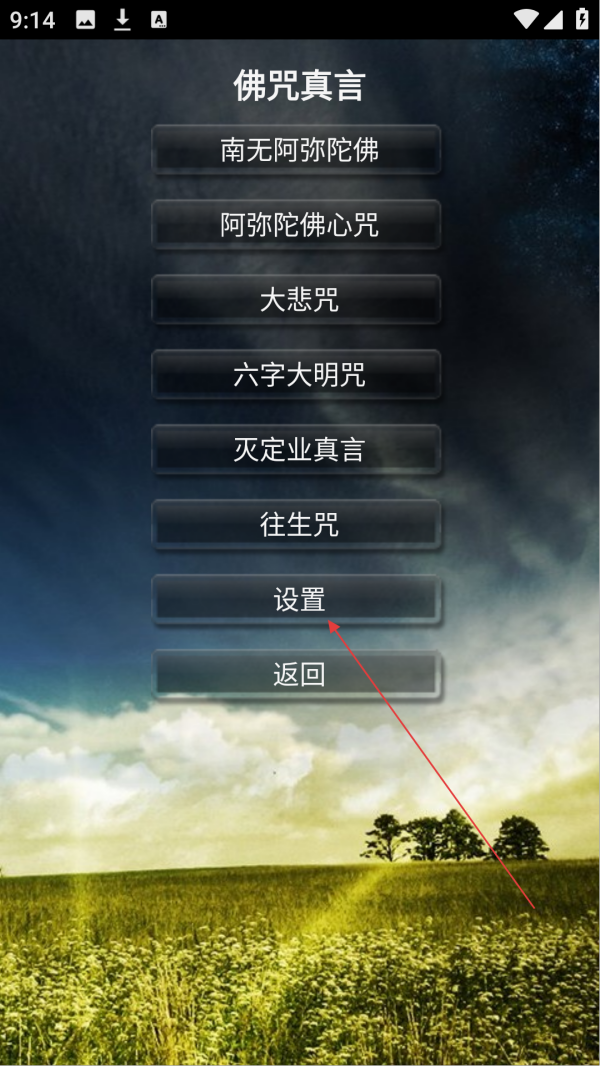The image size is (600, 1066).
Task: Choose 六字大明咒
Action: 296,375
